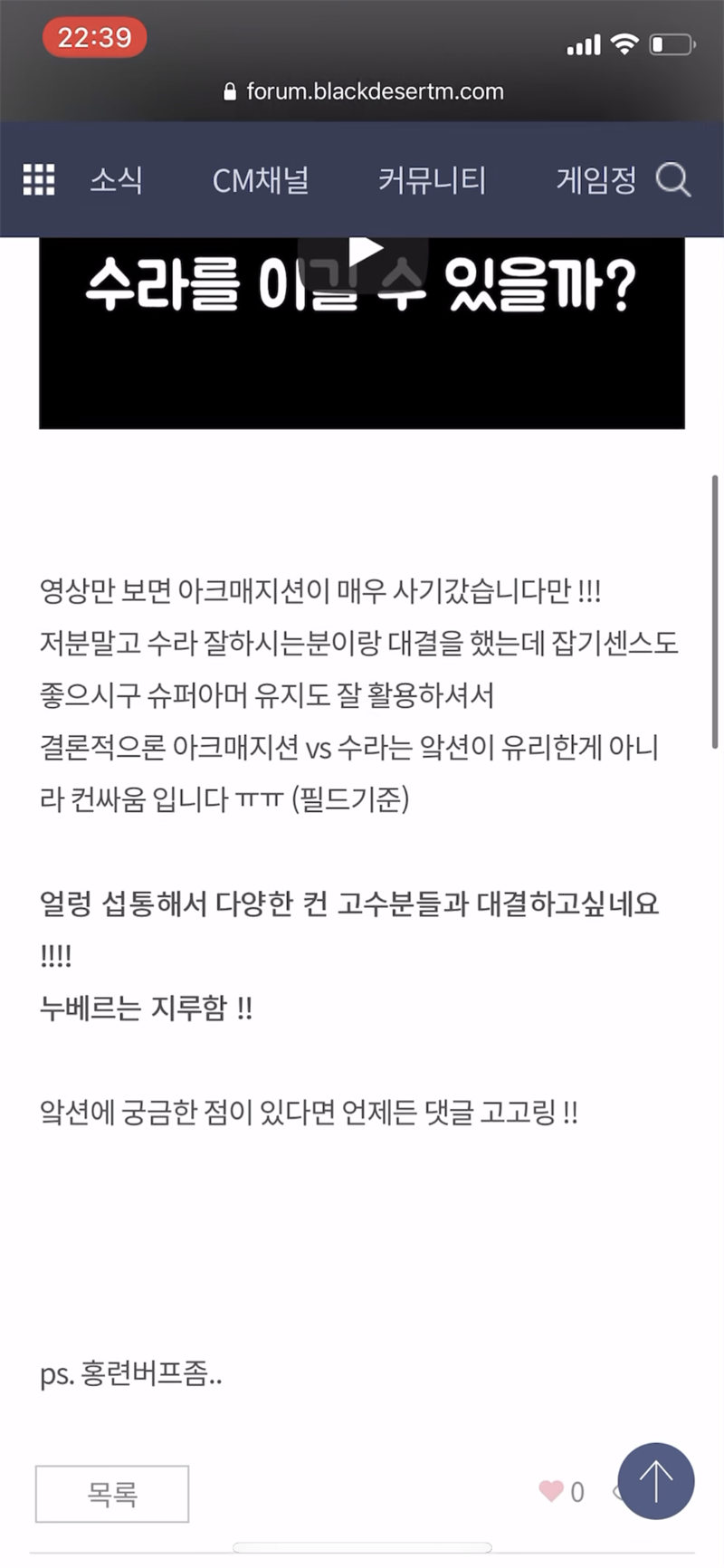Tap the forum.blackdesertm.com address bar
This screenshot has height=1568, width=724.
point(363,91)
